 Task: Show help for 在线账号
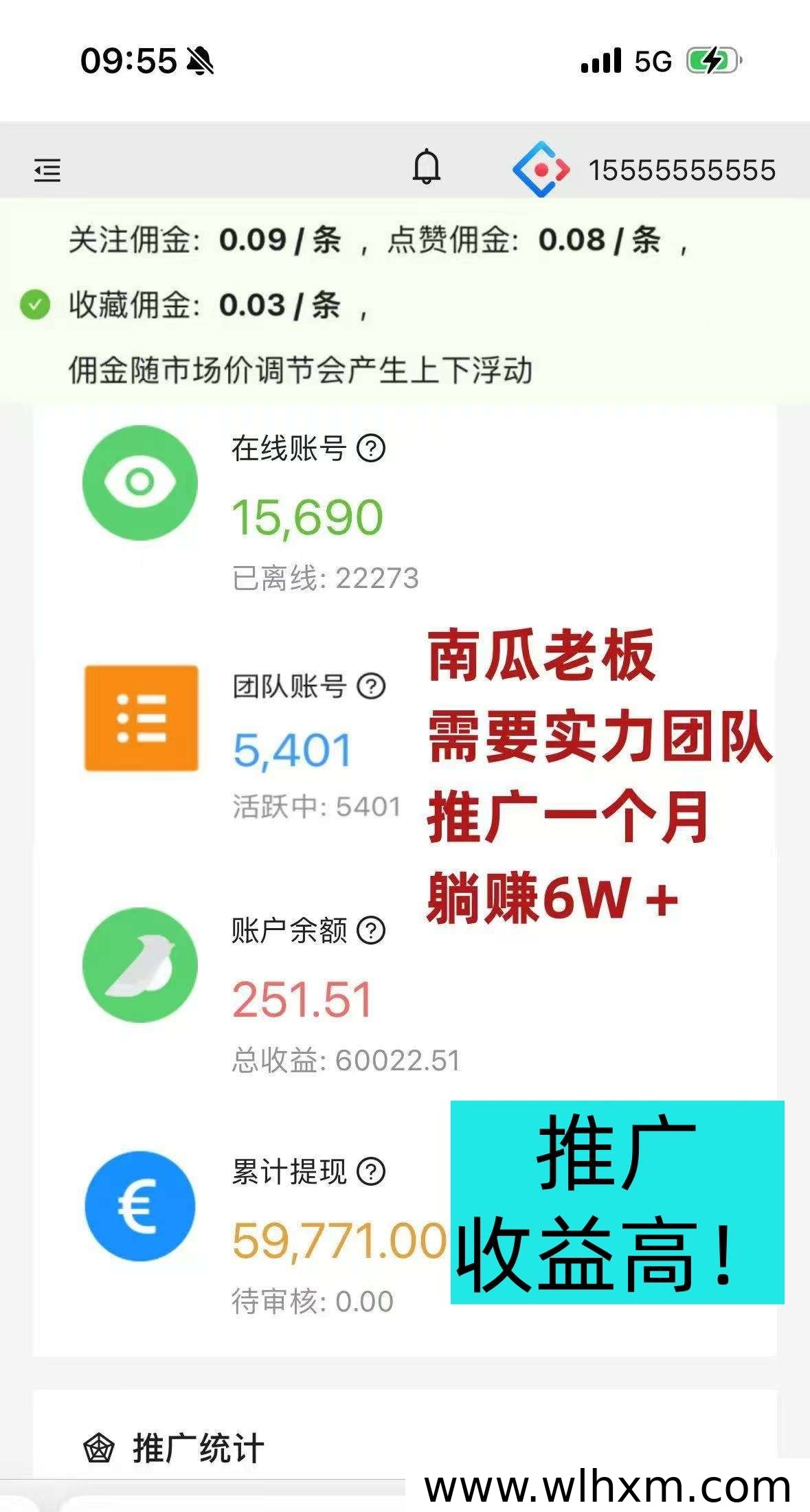(371, 449)
